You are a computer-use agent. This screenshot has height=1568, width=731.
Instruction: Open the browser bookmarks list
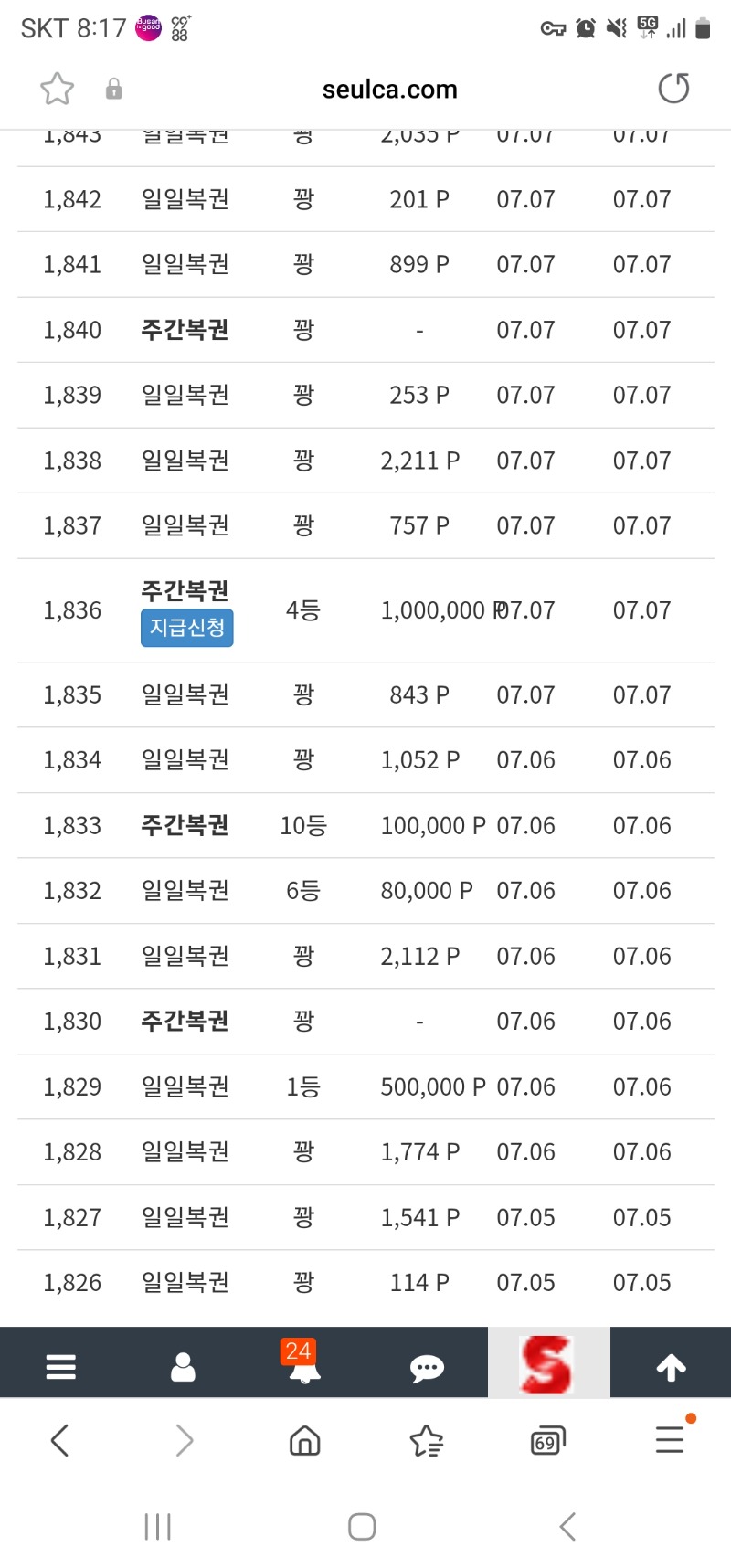click(426, 1441)
